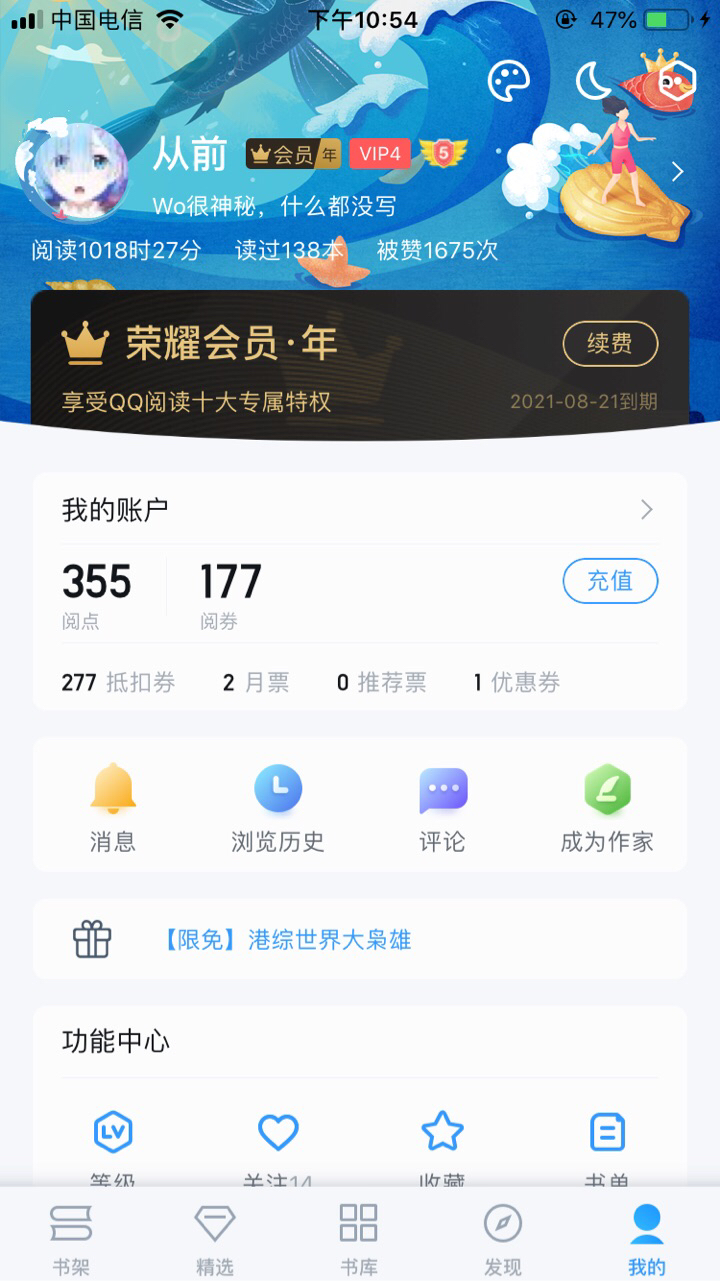This screenshot has width=720, height=1281.
Task: Tap the profile avatar picture
Action: tap(74, 172)
